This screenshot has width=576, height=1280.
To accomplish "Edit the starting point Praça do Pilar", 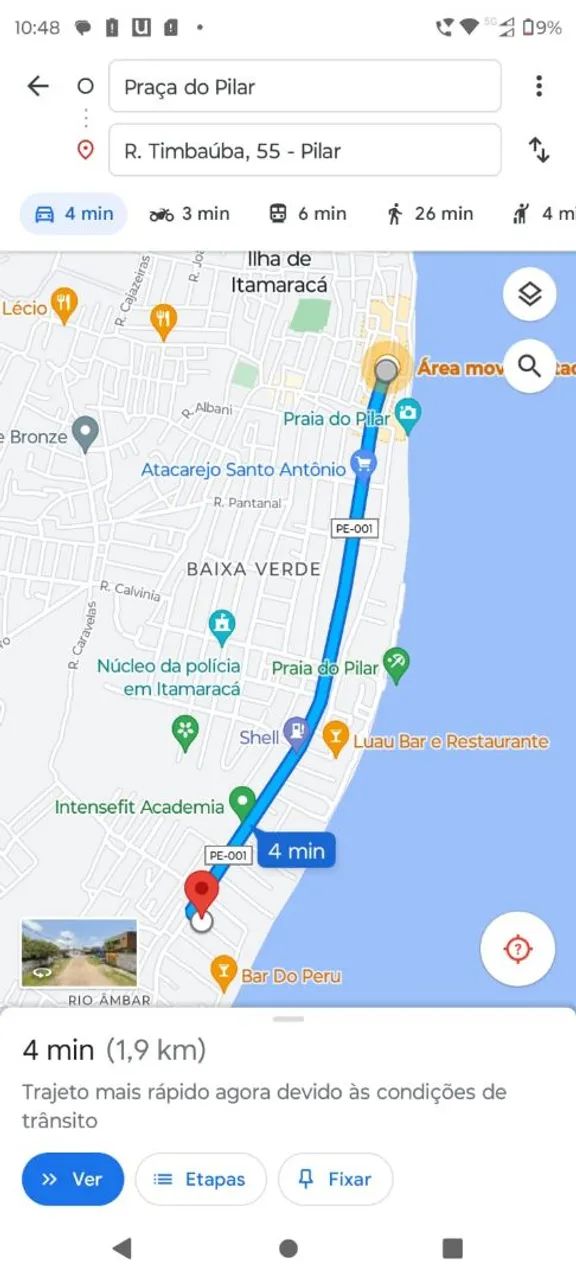I will click(304, 87).
